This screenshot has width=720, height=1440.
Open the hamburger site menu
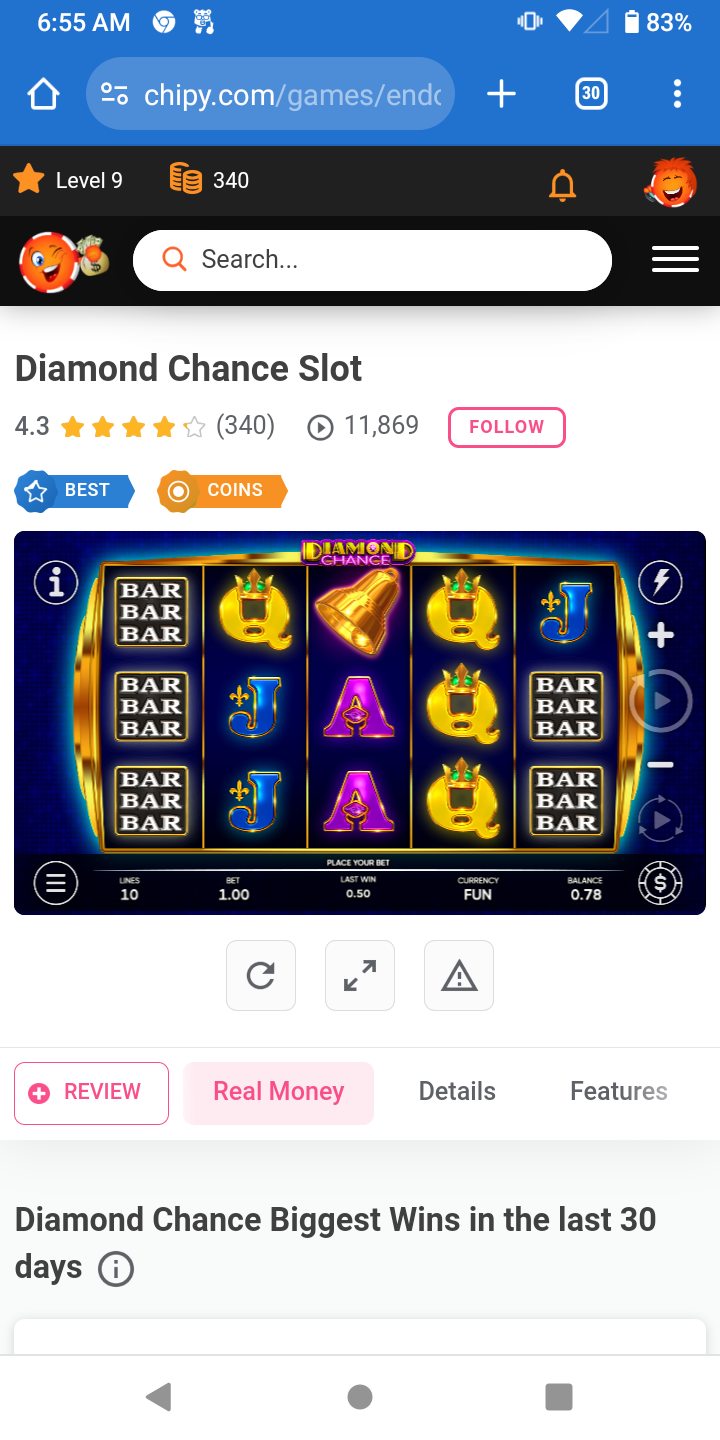click(675, 260)
